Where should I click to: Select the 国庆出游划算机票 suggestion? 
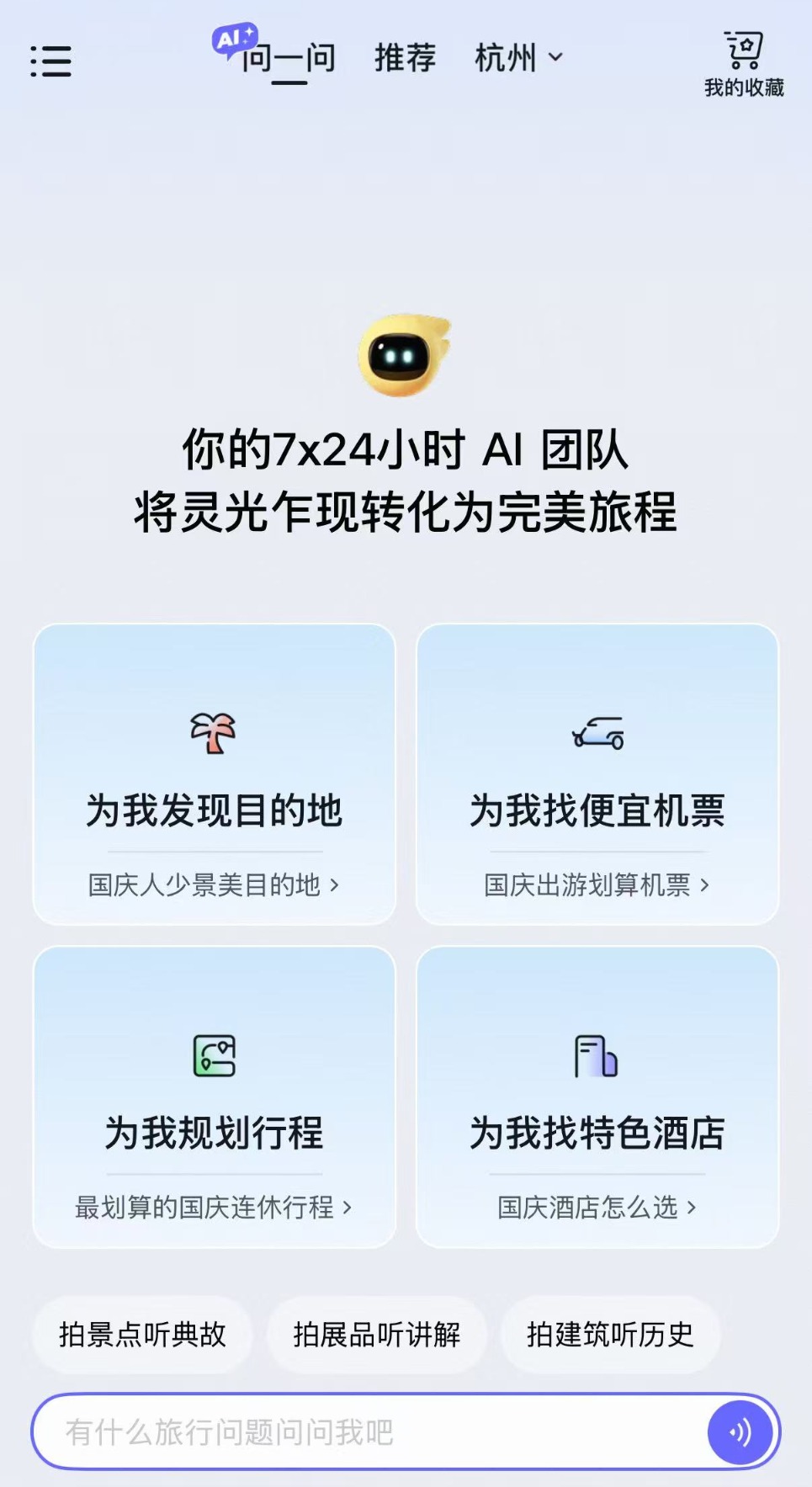597,885
